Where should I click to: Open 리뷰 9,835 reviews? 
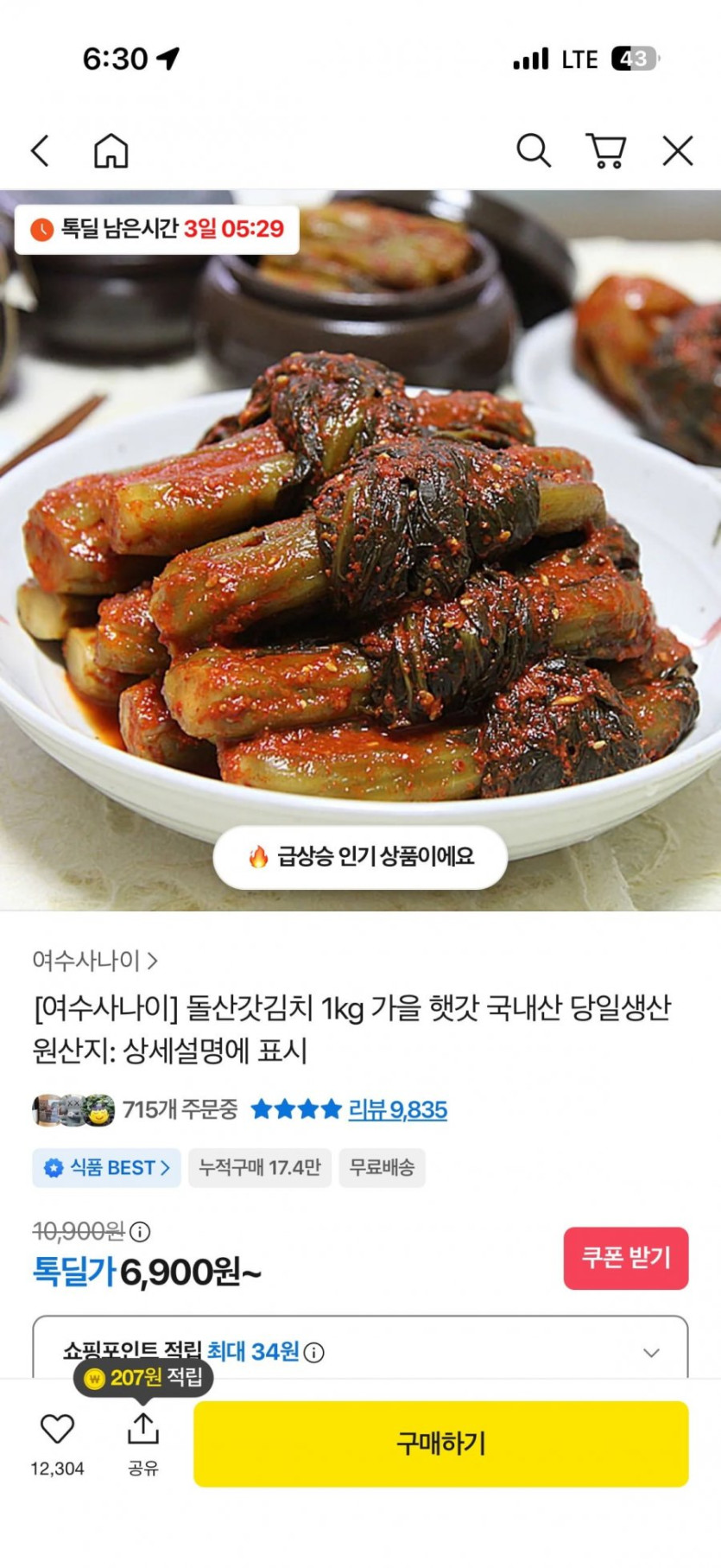click(x=397, y=1109)
